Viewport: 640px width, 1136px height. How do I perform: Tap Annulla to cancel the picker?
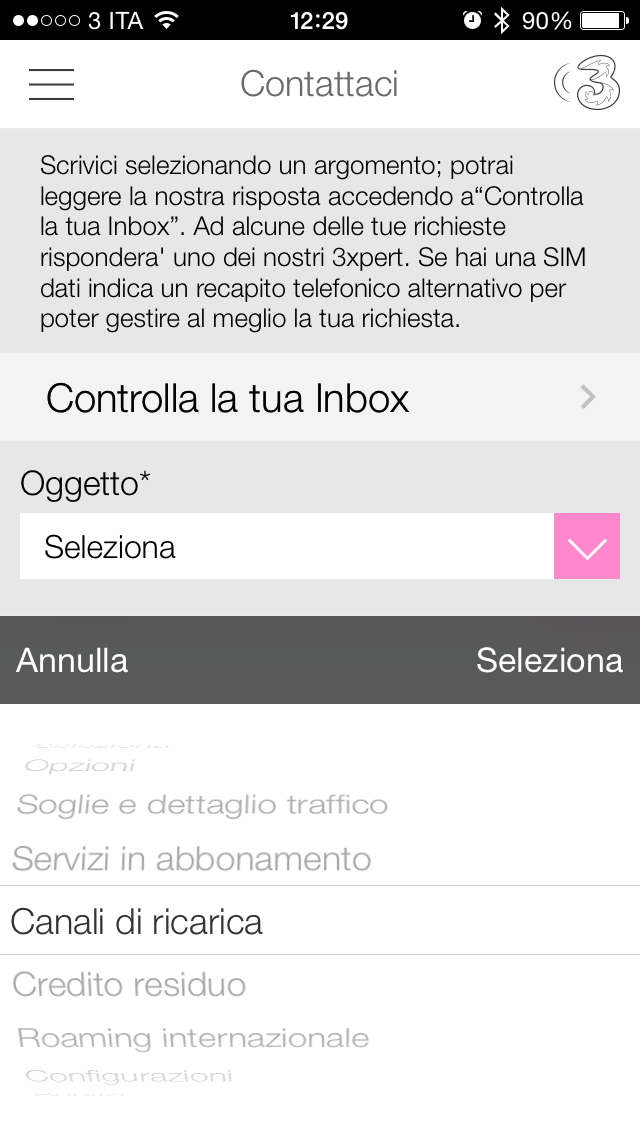tap(72, 660)
